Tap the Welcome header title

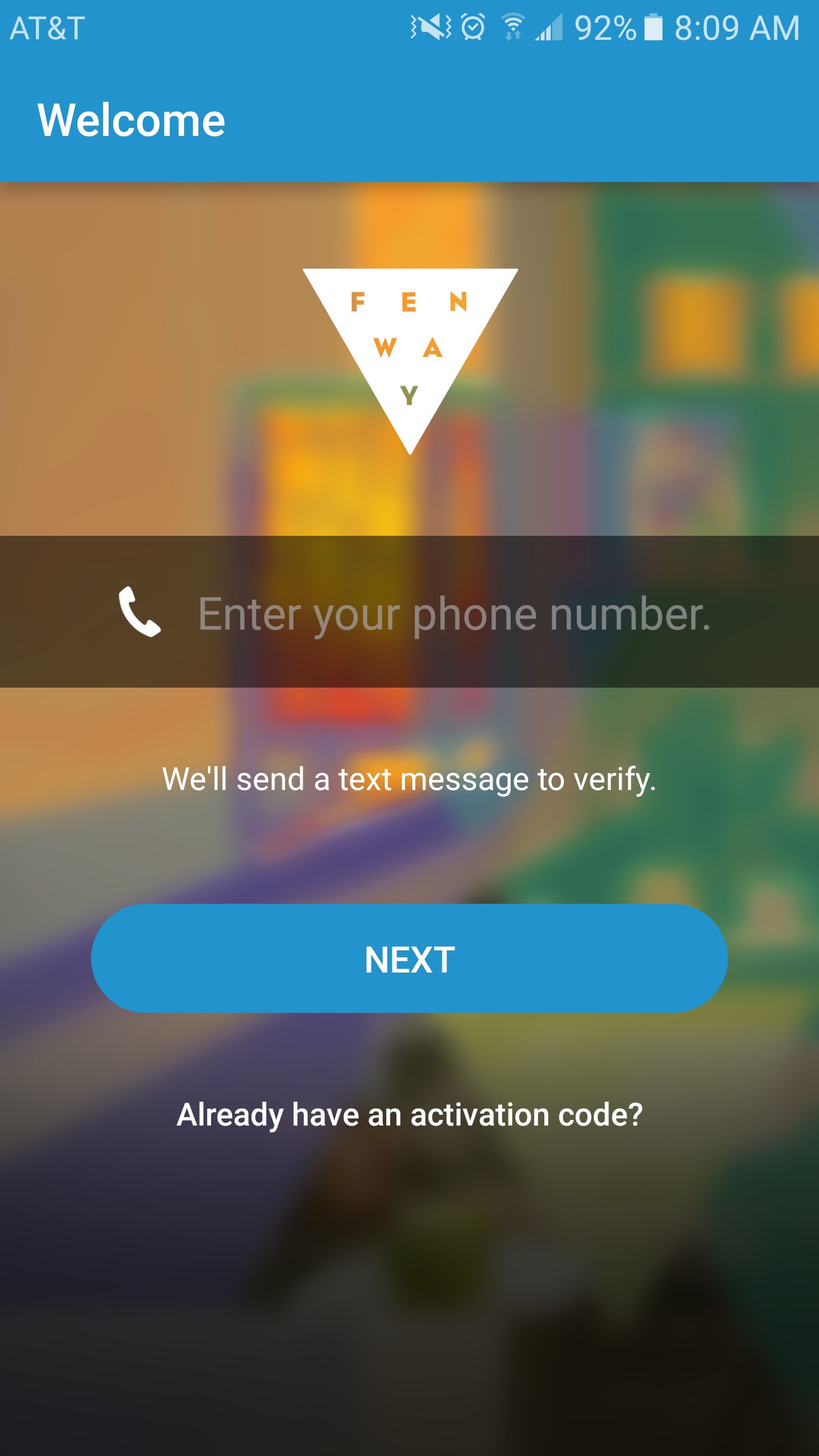pos(131,120)
